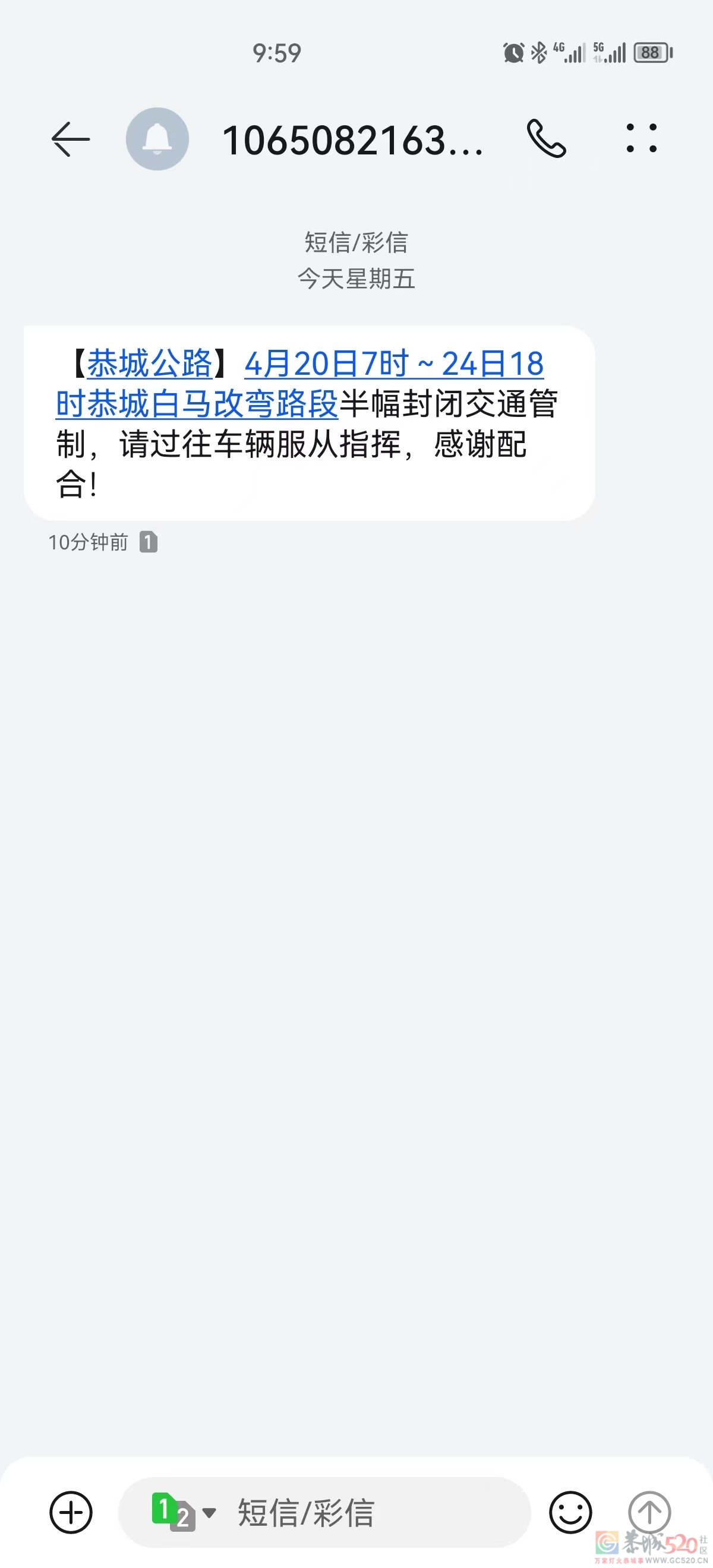Open the more options menu icon
This screenshot has height=1568, width=713.
(643, 139)
